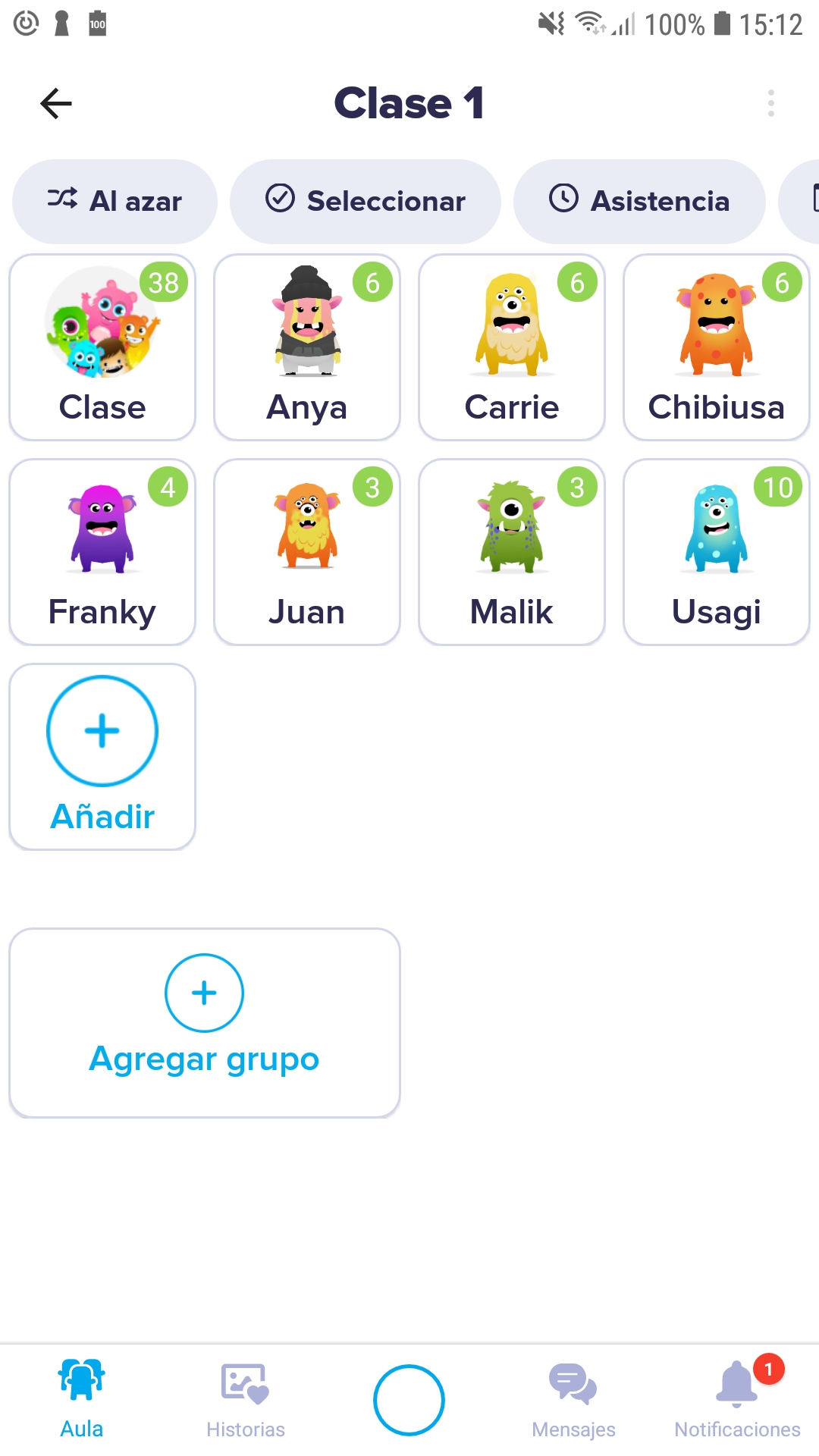This screenshot has width=819, height=1456.
Task: Open the three-dot overflow menu
Action: click(770, 103)
